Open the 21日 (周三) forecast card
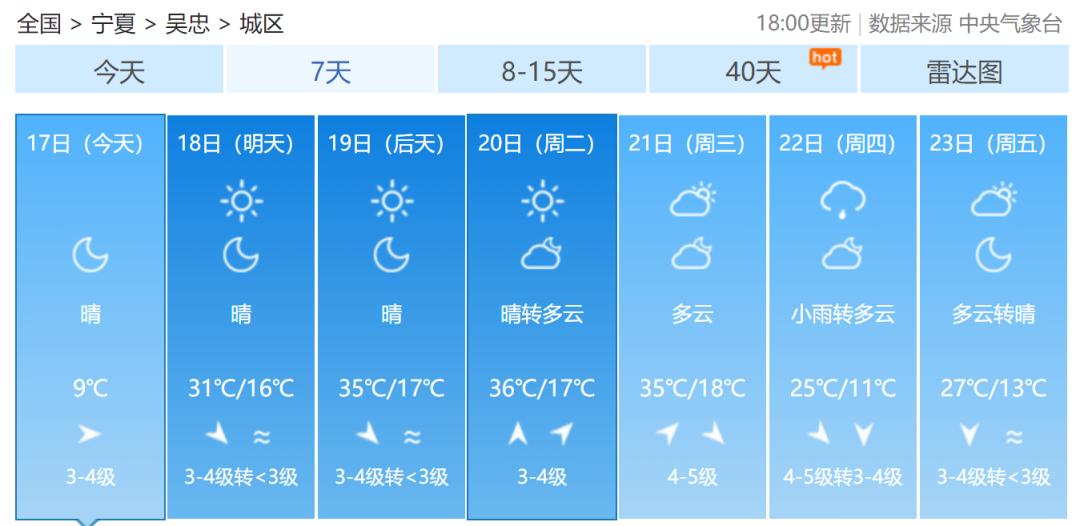 pos(692,315)
